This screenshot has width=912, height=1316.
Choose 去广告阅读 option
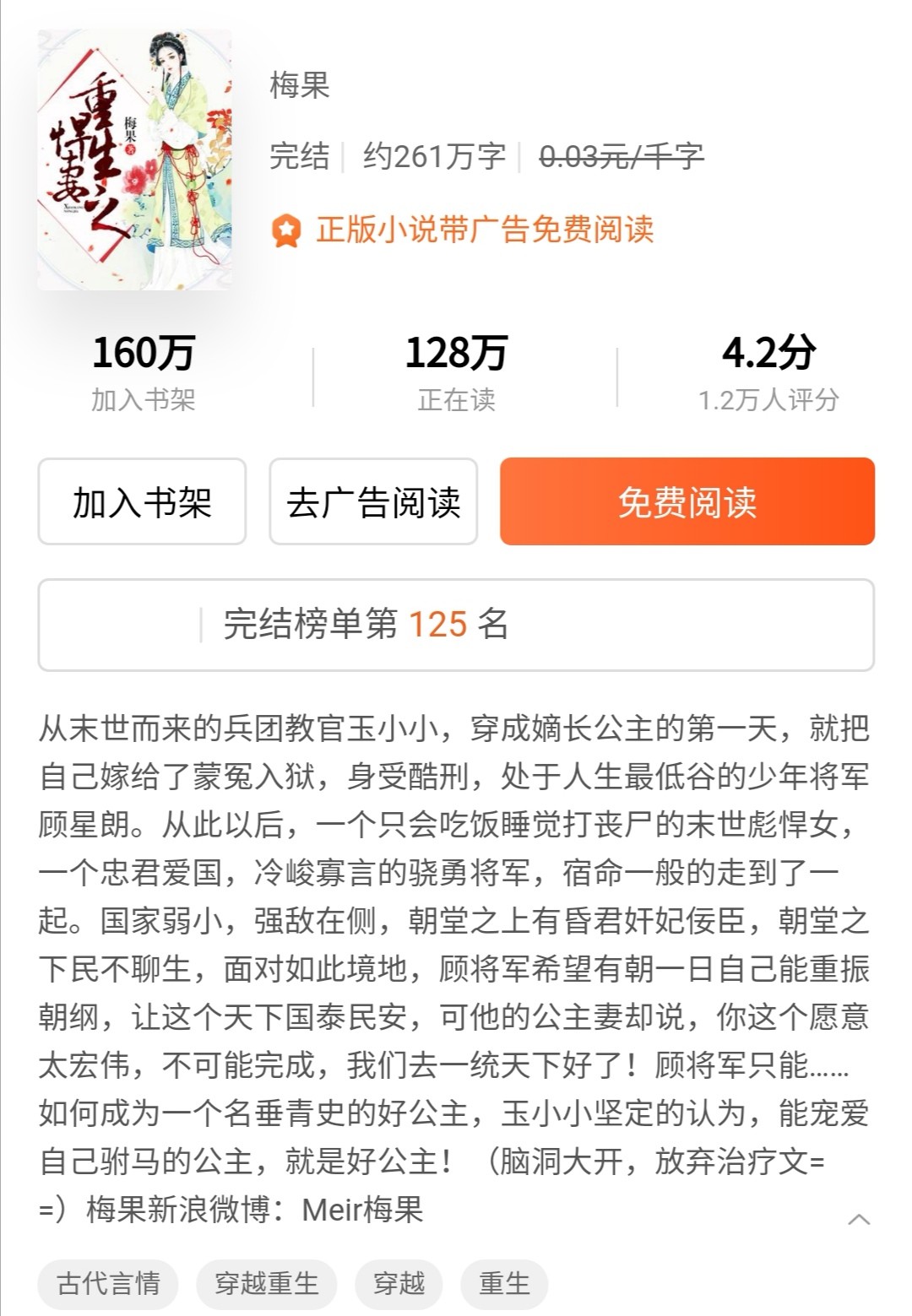373,502
